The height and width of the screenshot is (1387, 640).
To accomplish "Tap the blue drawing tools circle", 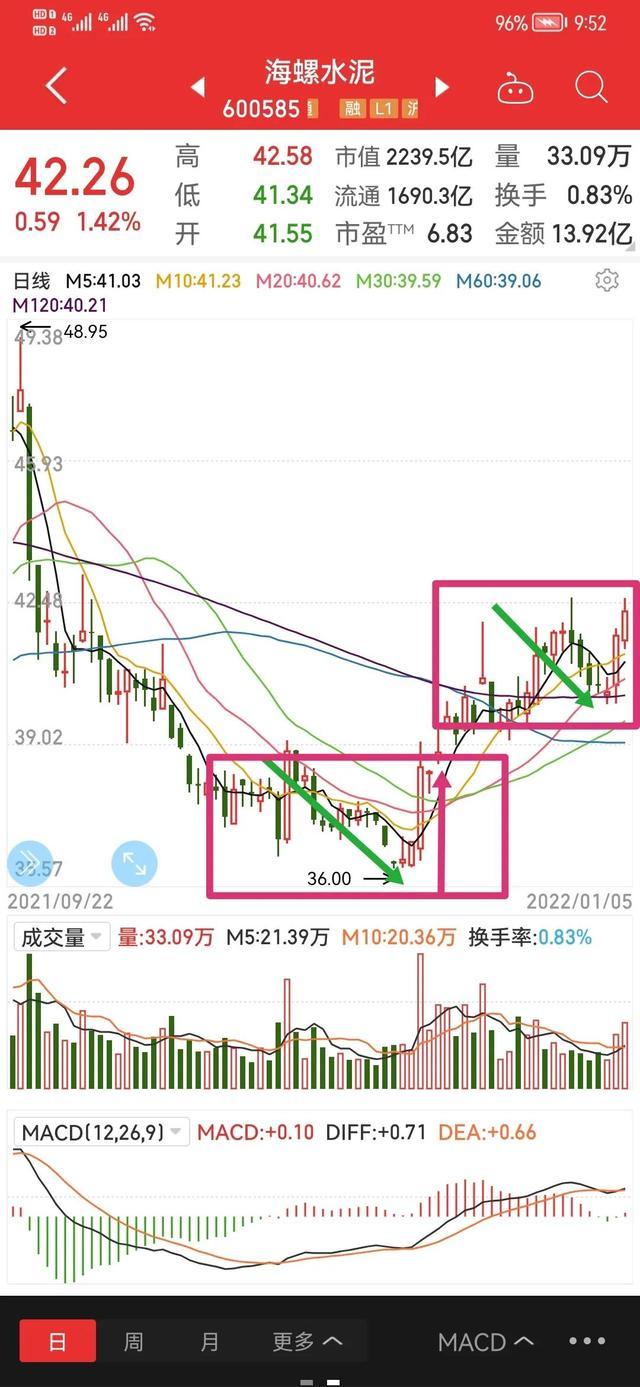I will point(29,862).
